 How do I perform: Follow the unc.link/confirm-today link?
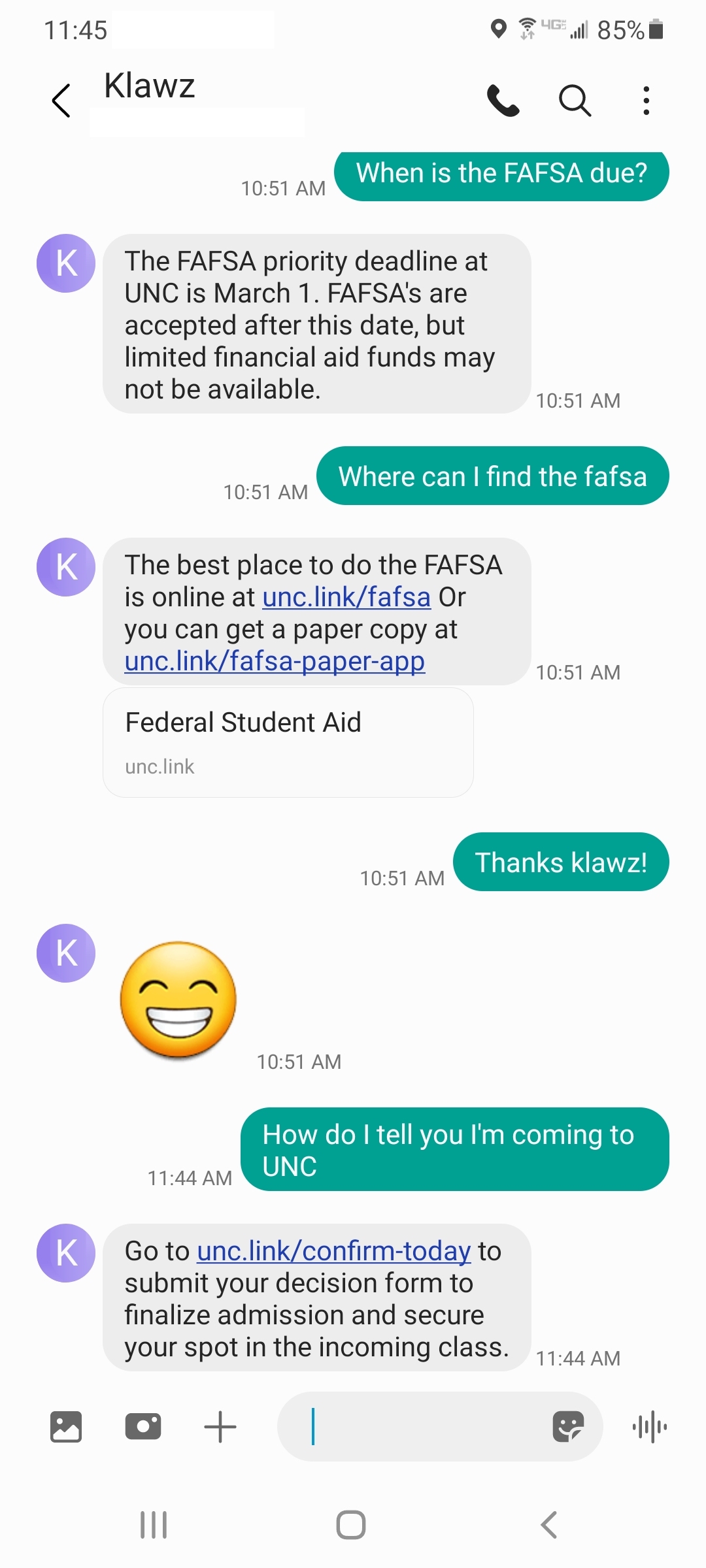pos(333,1251)
